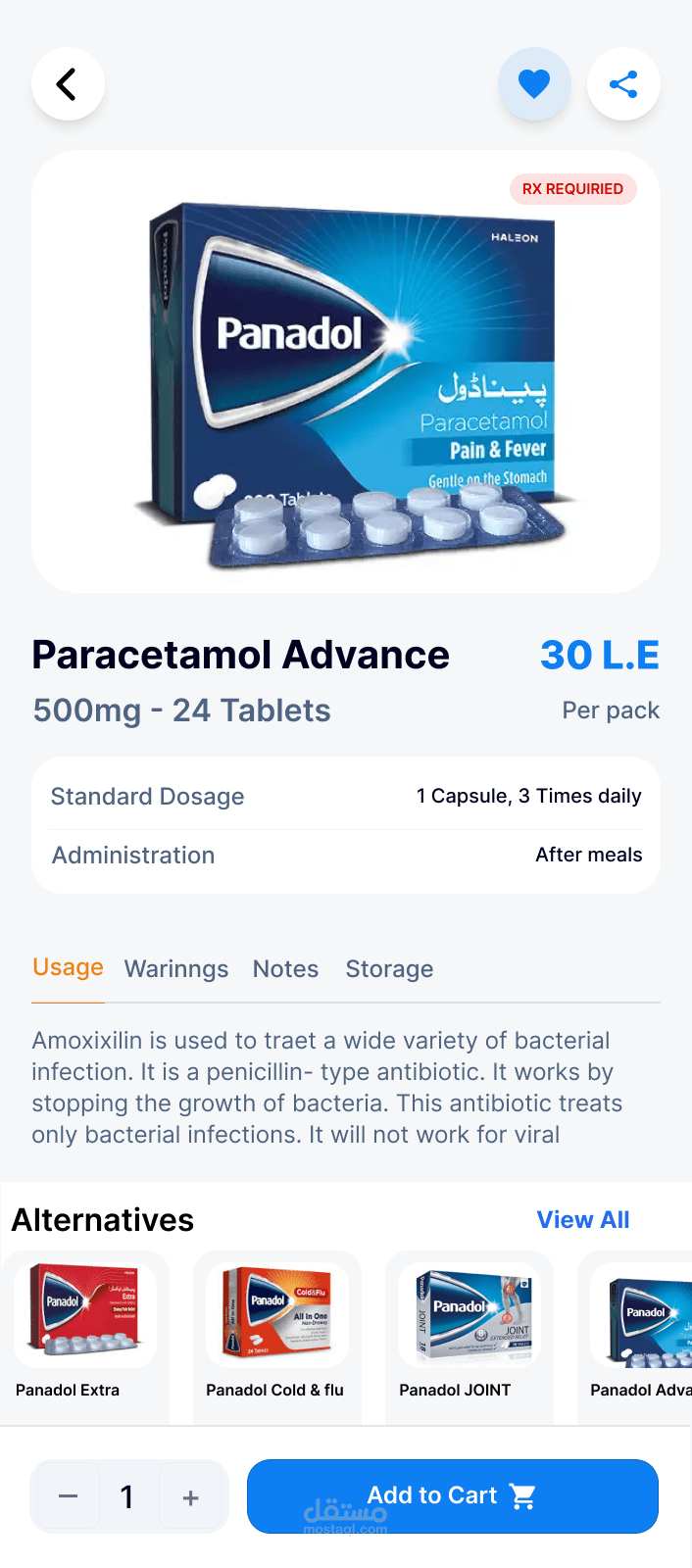Select the Storage tab
Image resolution: width=692 pixels, height=1568 pixels.
point(389,969)
